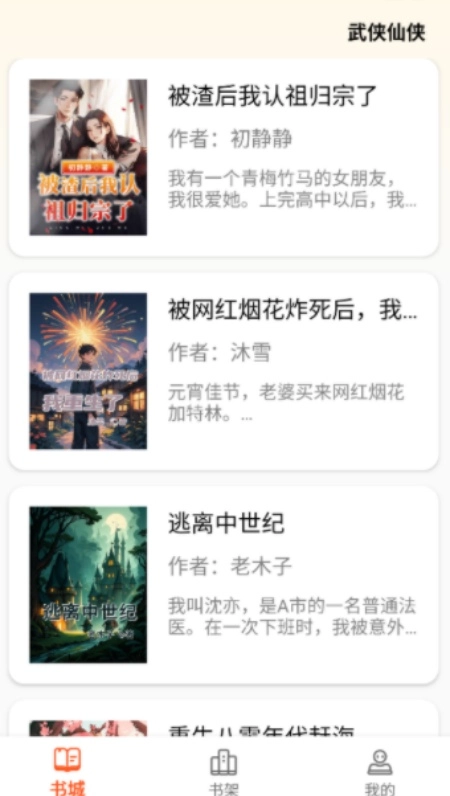Open the 逃离中世纪 book card
This screenshot has height=796, width=450.
click(x=223, y=585)
